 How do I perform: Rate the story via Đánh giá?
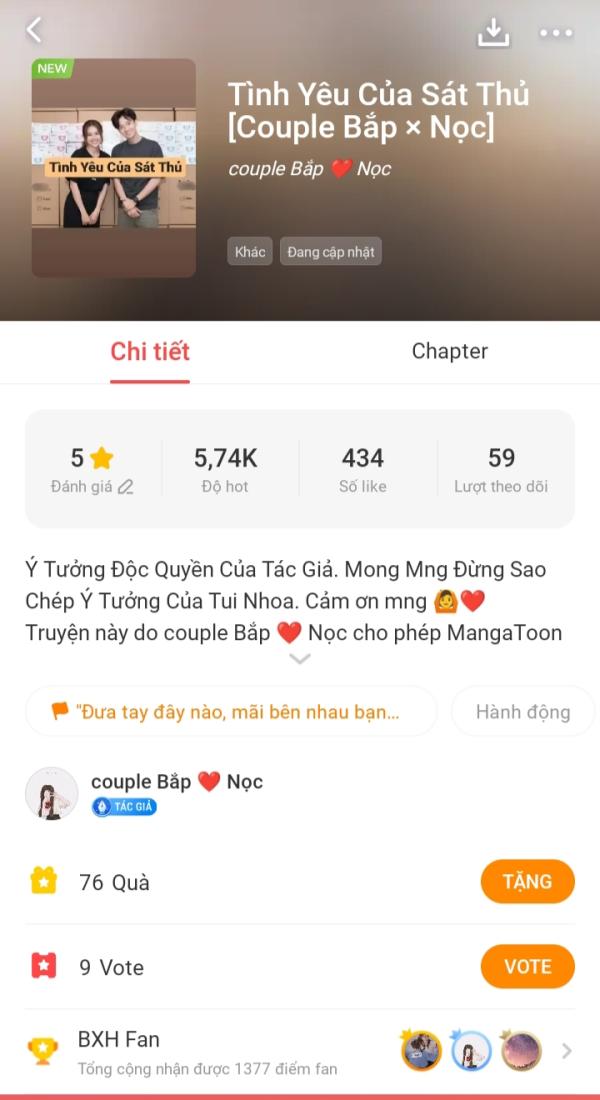coord(92,486)
